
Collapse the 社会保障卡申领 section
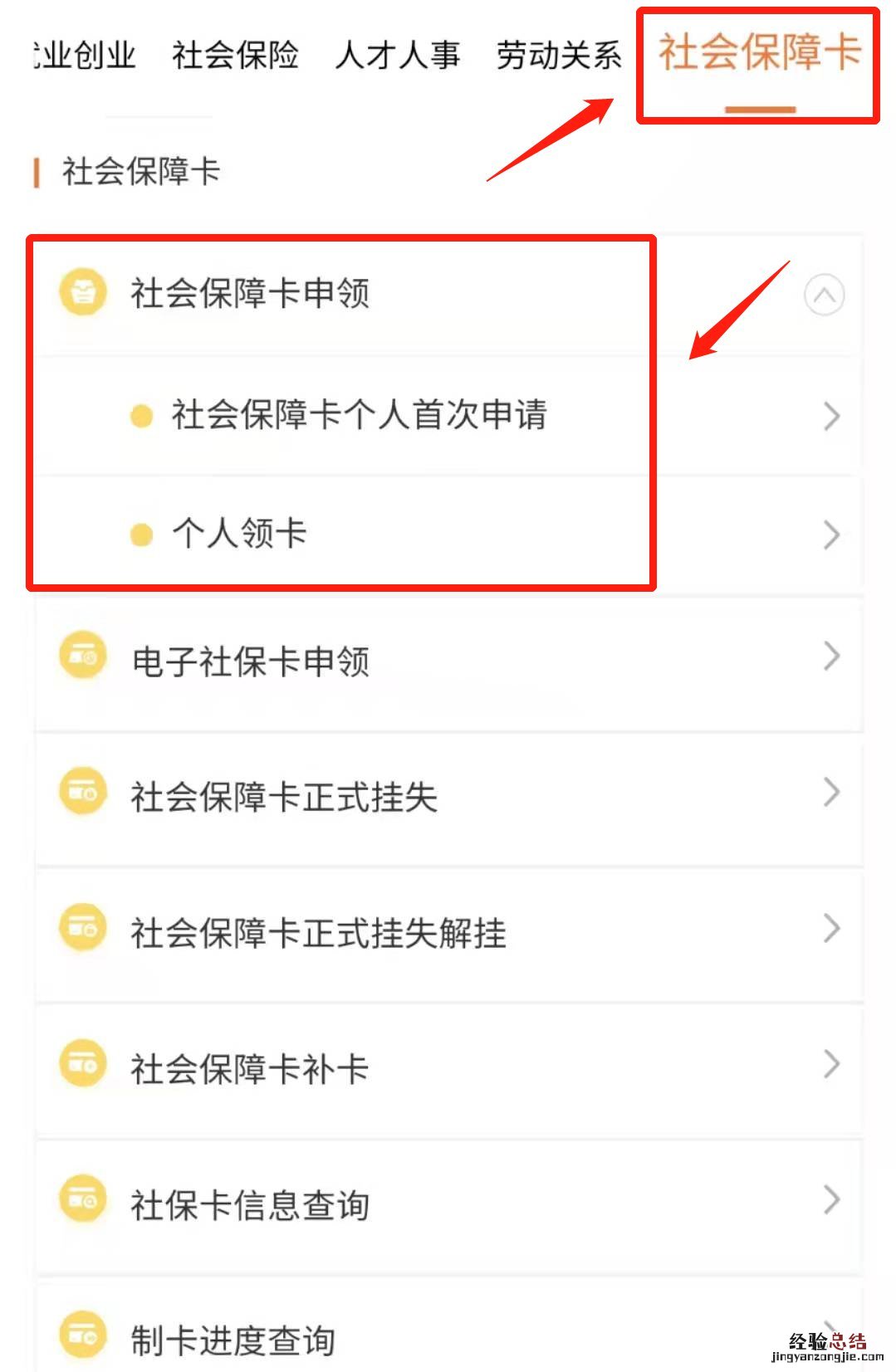pyautogui.click(x=824, y=295)
